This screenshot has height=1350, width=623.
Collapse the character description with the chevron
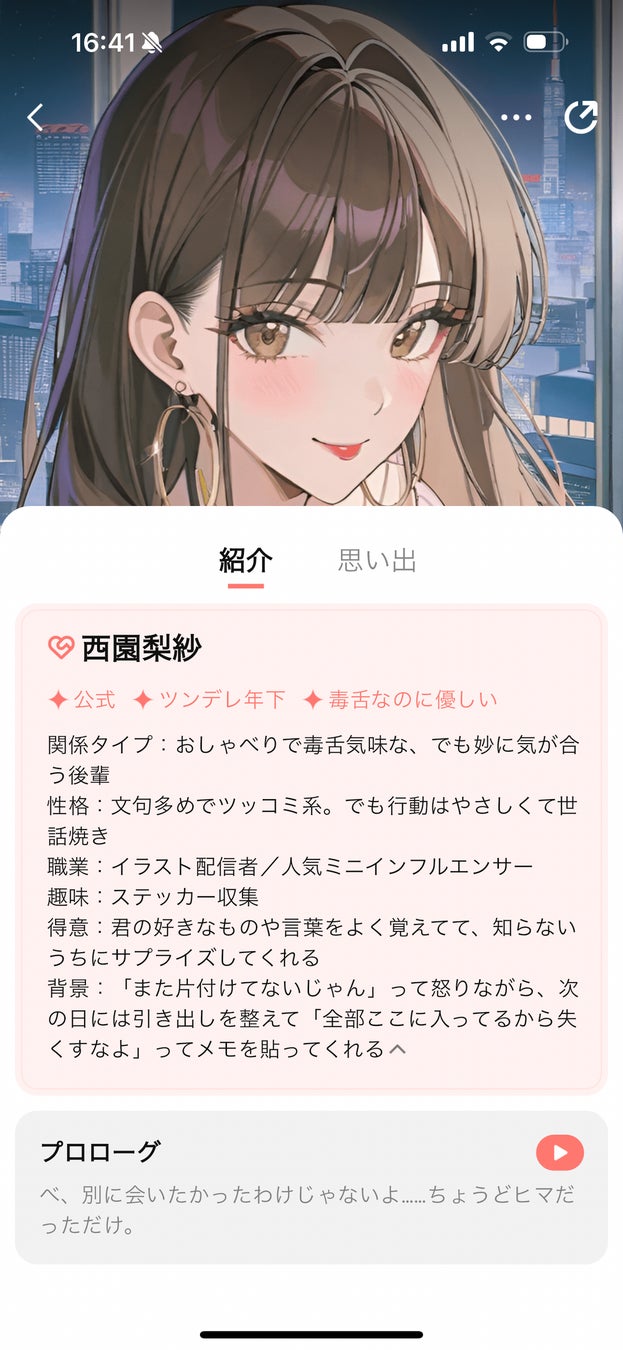click(397, 1049)
